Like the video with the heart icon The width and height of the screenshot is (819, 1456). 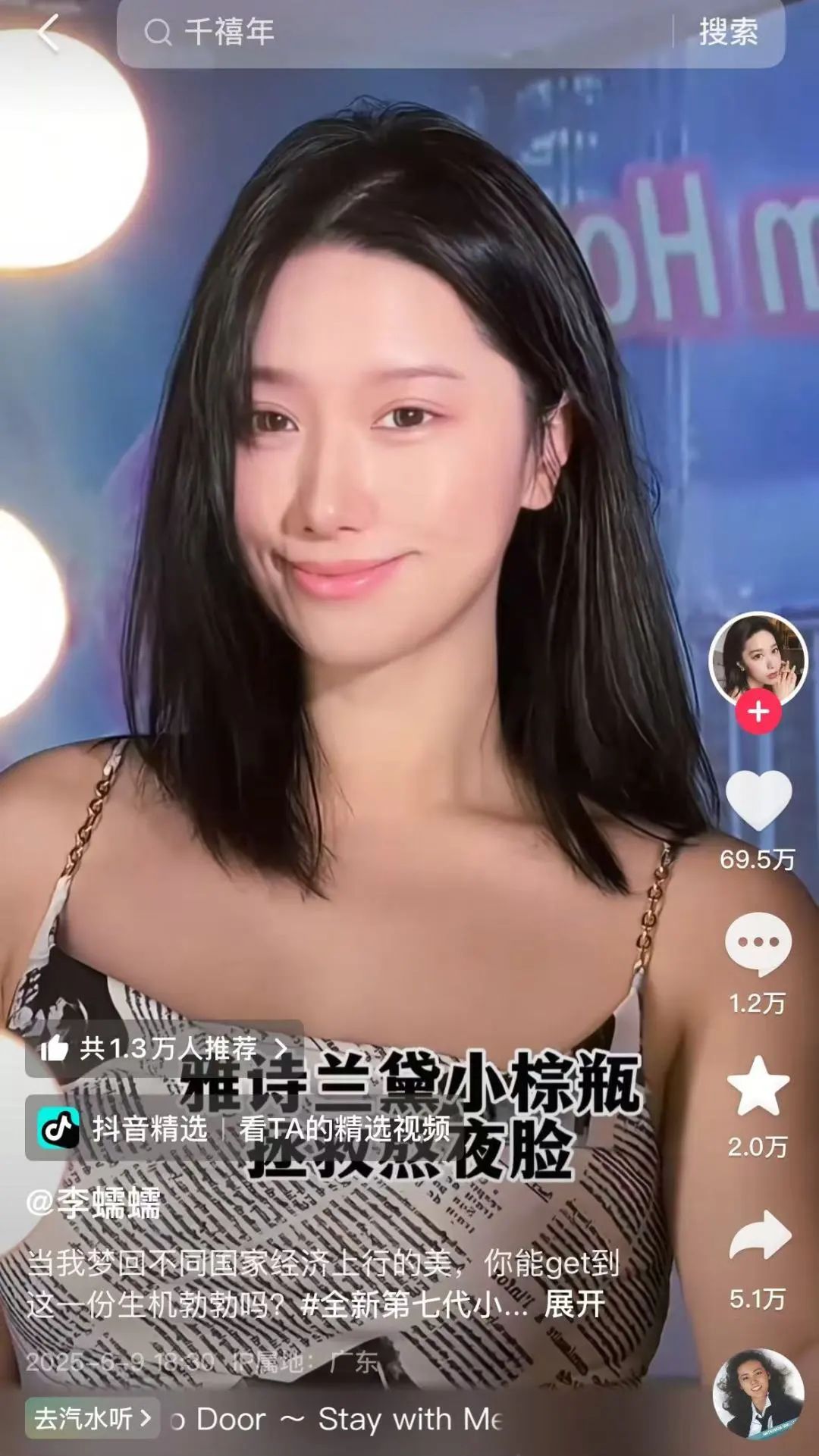pos(758,800)
